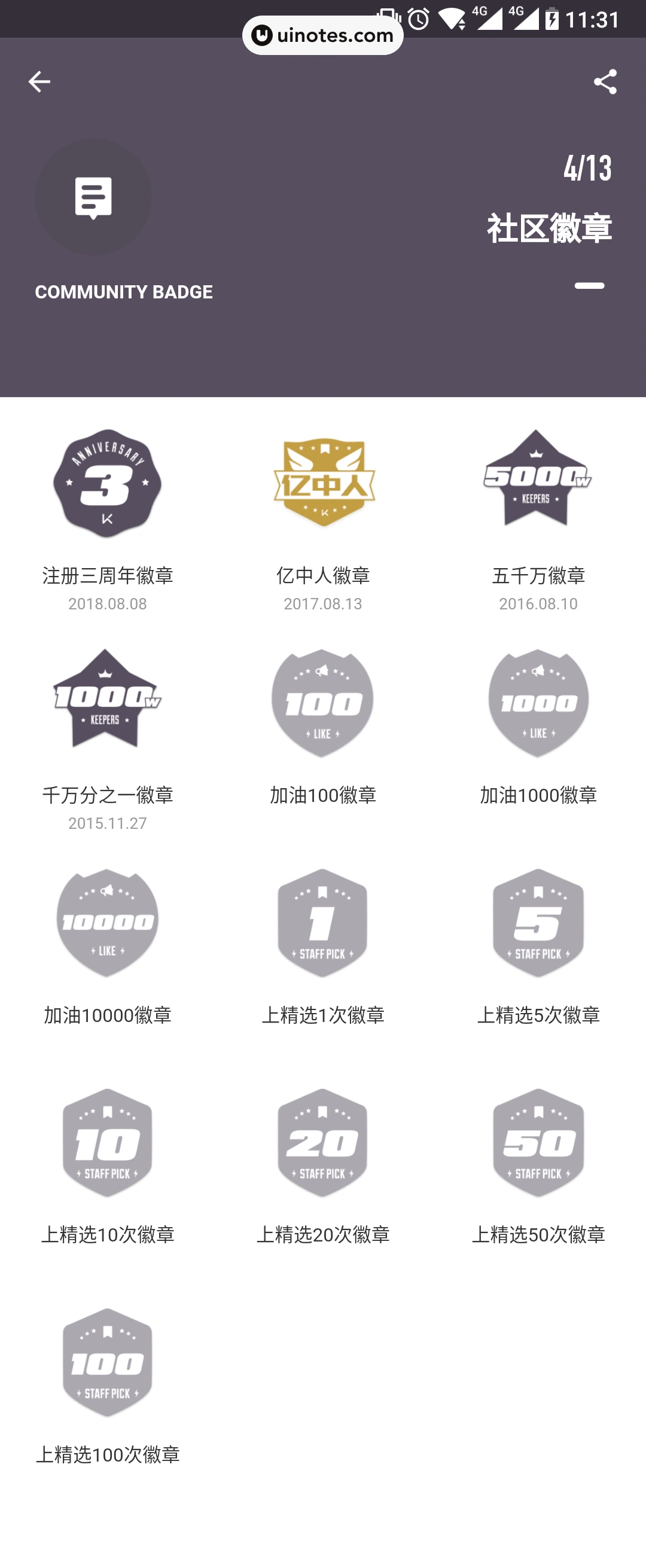Tap the 4/13 page counter
Viewport: 646px width, 1568px height.
coord(586,169)
